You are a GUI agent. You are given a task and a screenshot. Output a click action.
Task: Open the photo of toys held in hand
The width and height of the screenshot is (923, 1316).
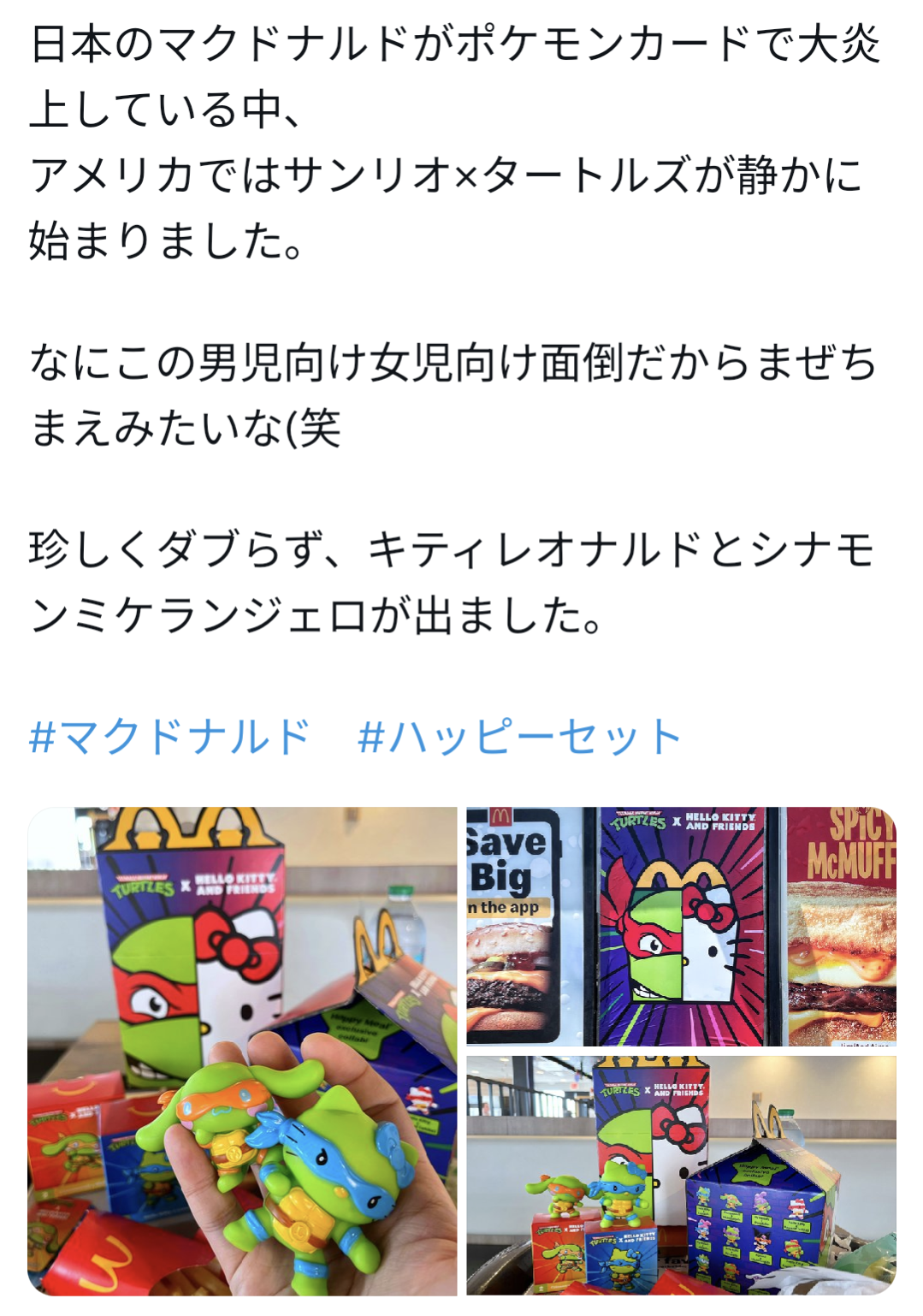(242, 1052)
